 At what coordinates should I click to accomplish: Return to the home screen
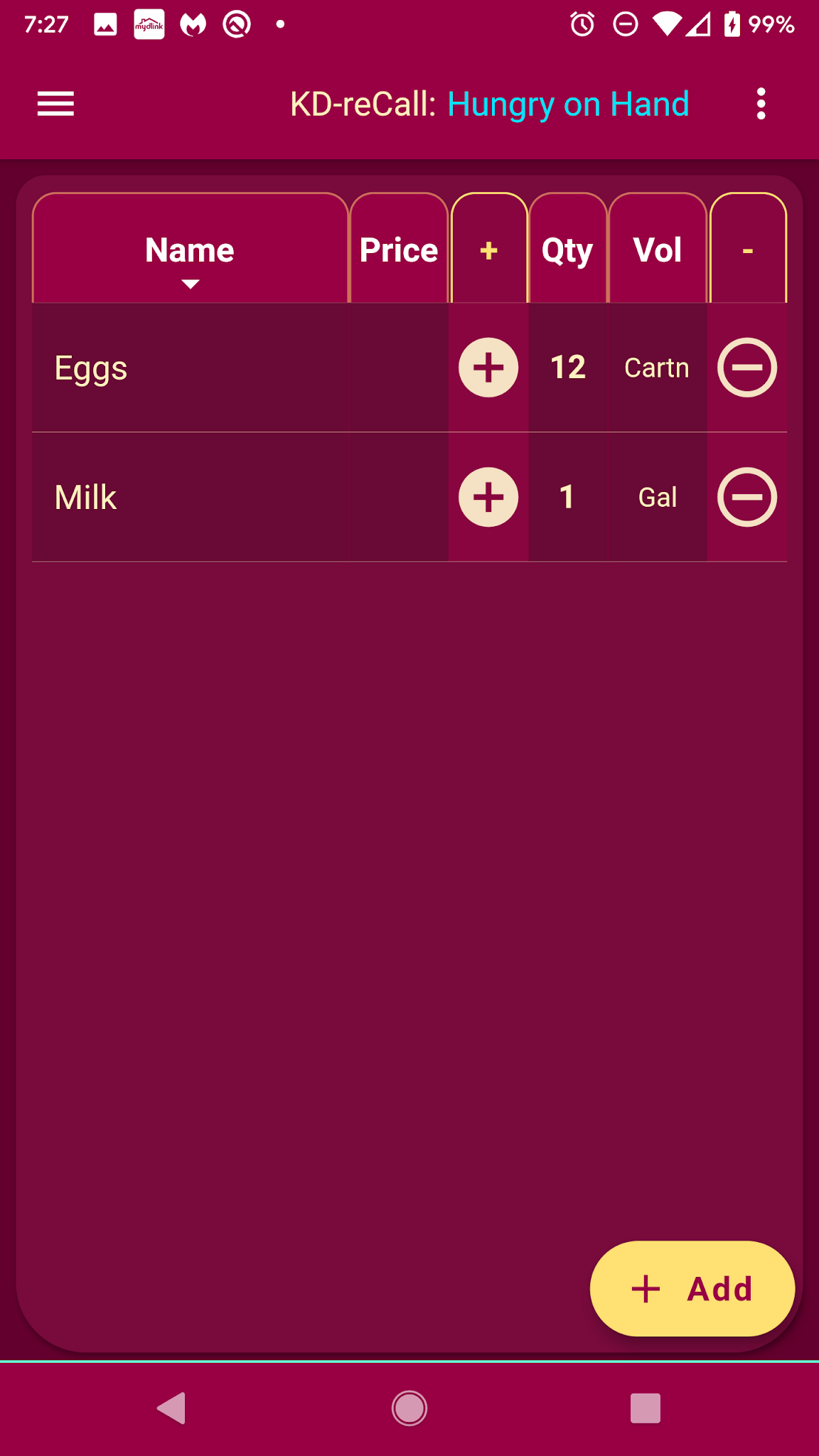pyautogui.click(x=409, y=1408)
